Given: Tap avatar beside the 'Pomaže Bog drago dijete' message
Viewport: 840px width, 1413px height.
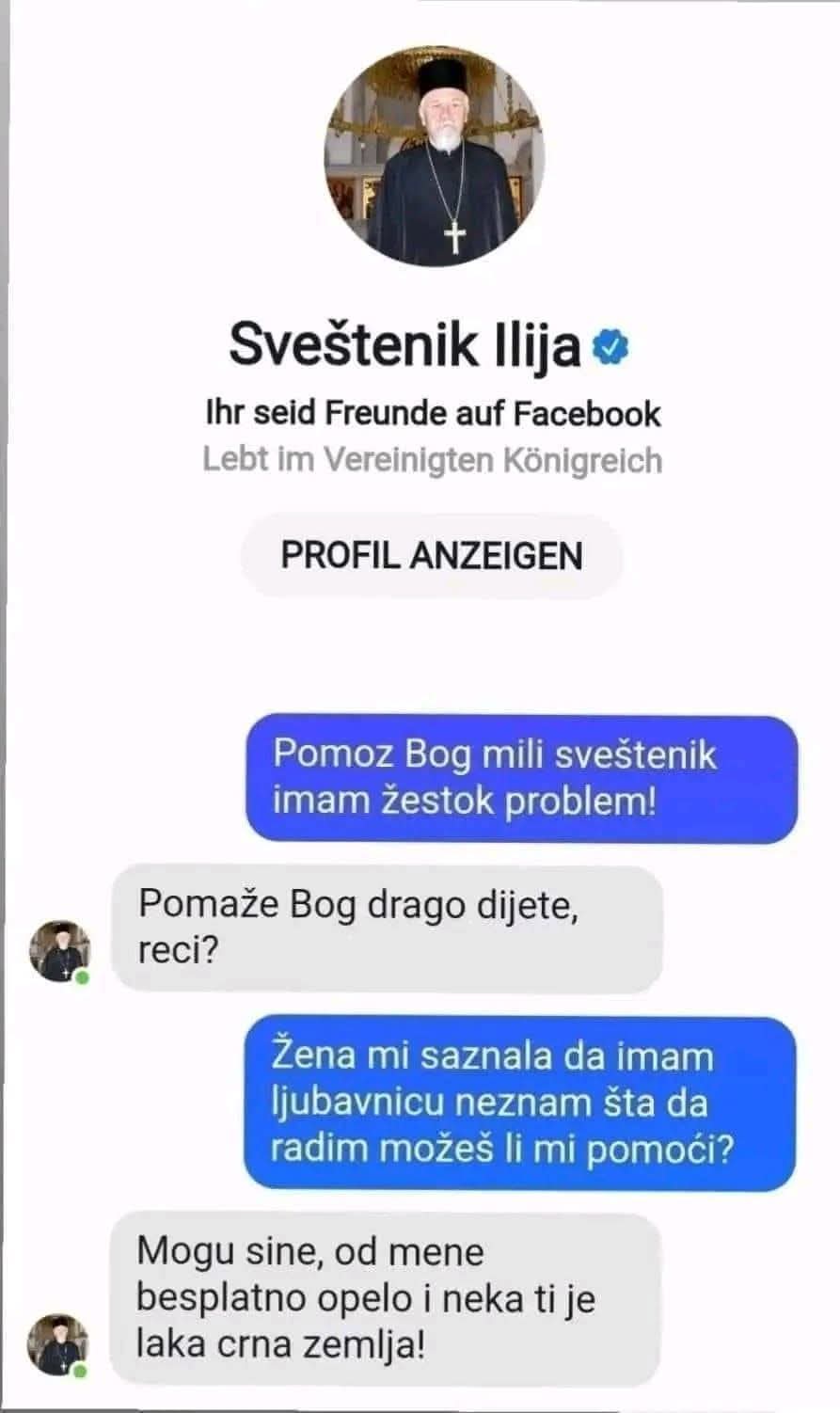Looking at the screenshot, I should pyautogui.click(x=60, y=951).
